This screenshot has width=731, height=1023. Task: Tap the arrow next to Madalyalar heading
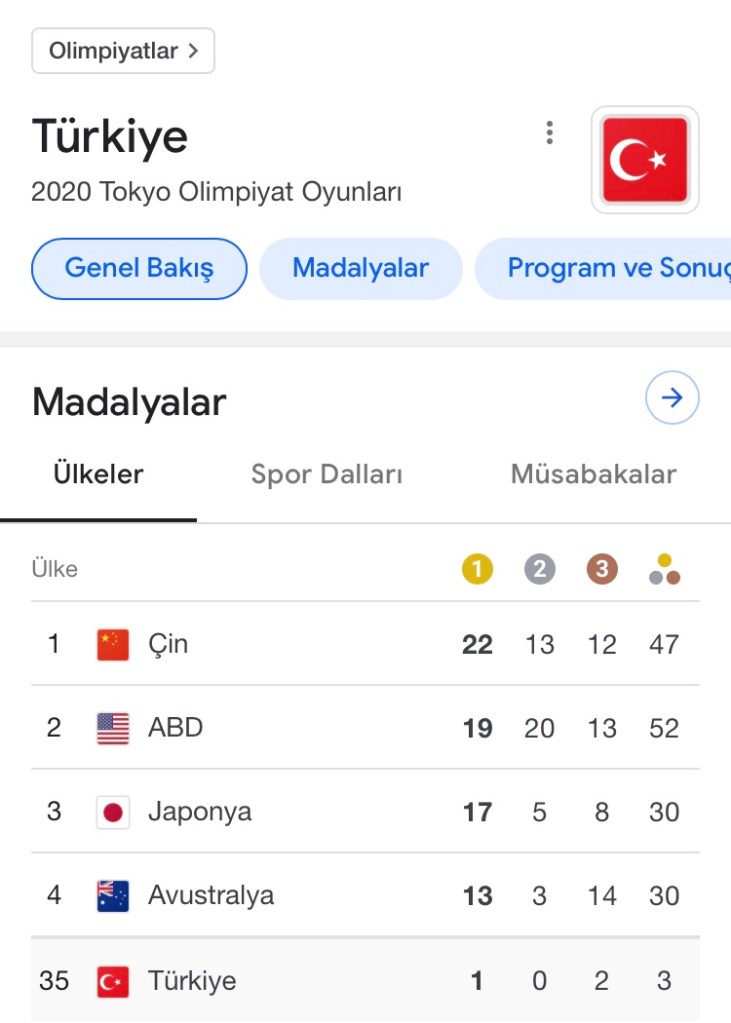(x=672, y=399)
